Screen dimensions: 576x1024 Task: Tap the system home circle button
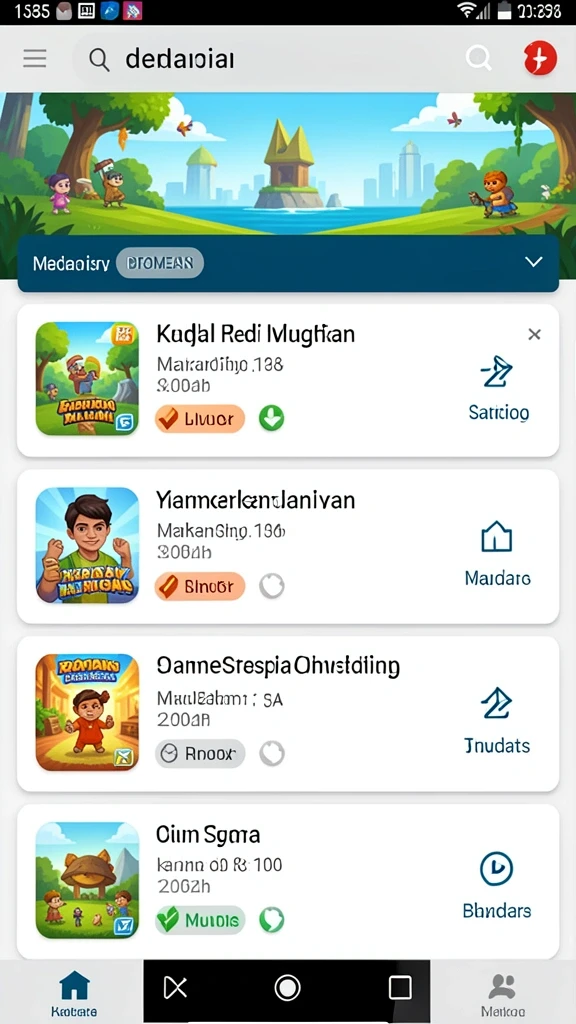pos(287,988)
